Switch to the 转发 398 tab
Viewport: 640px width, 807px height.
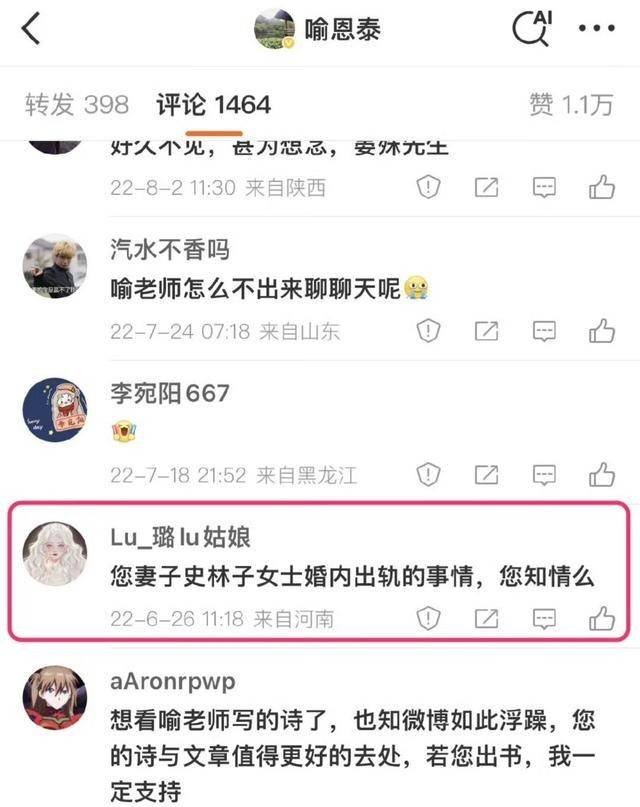pyautogui.click(x=77, y=104)
